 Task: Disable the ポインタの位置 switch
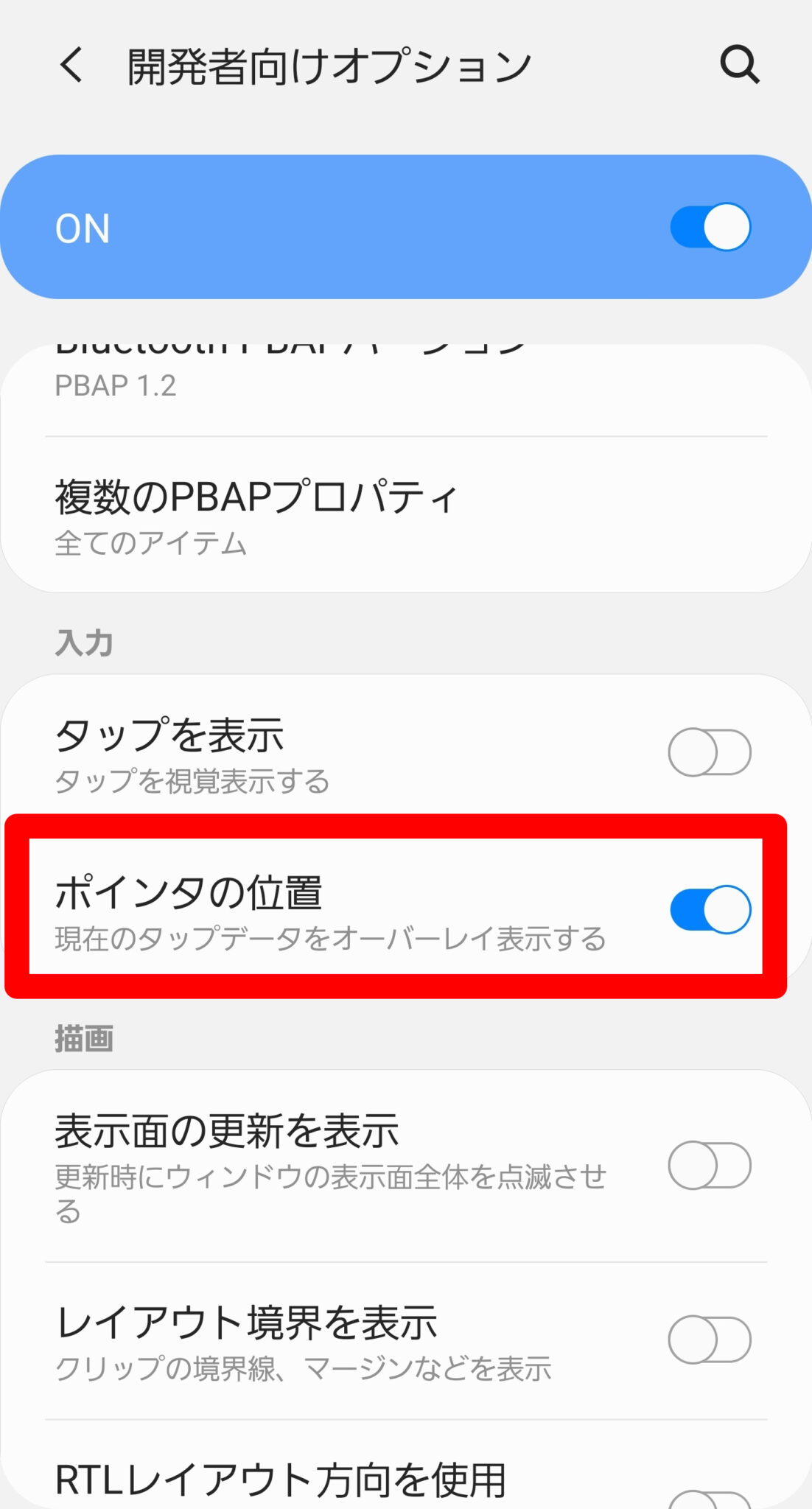click(x=710, y=909)
